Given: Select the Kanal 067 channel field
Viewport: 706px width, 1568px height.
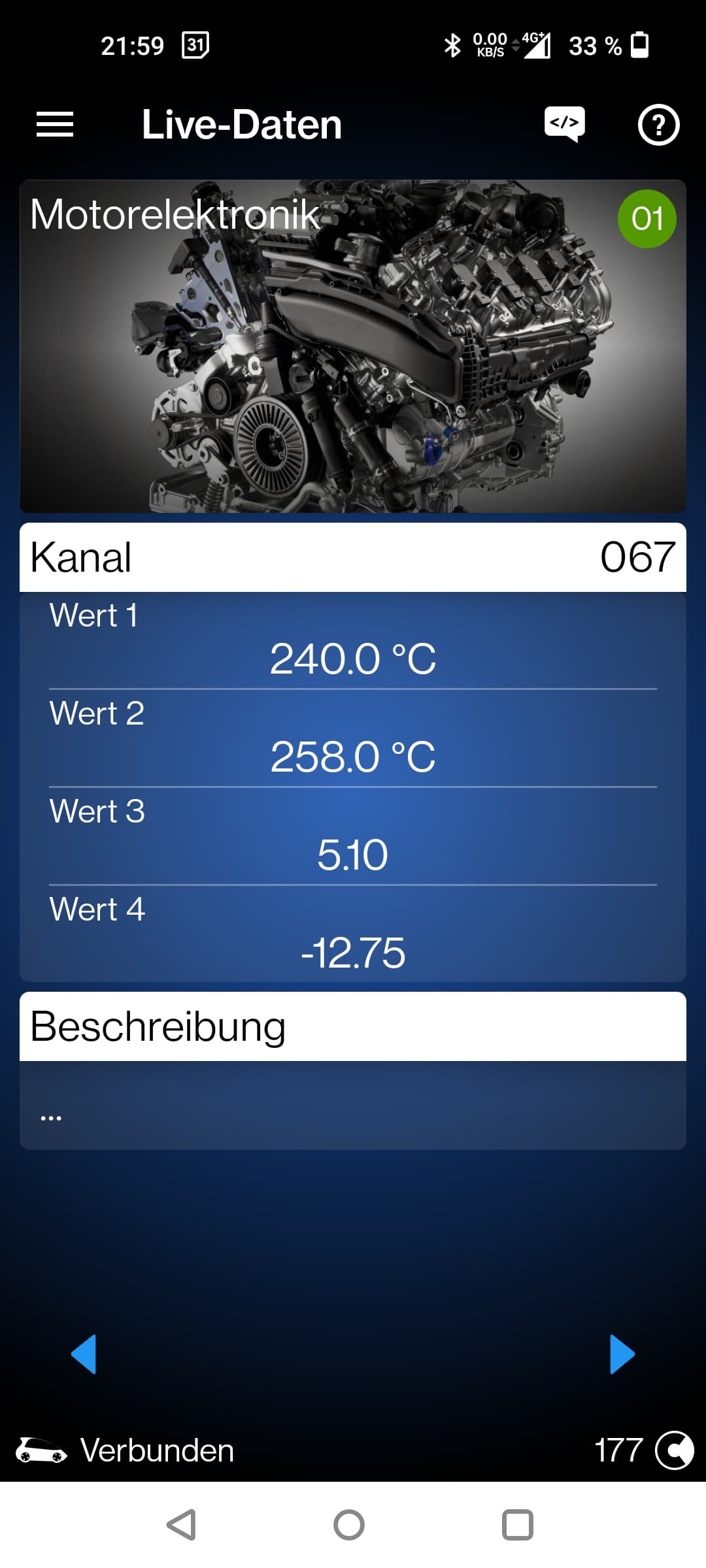Looking at the screenshot, I should pos(353,557).
